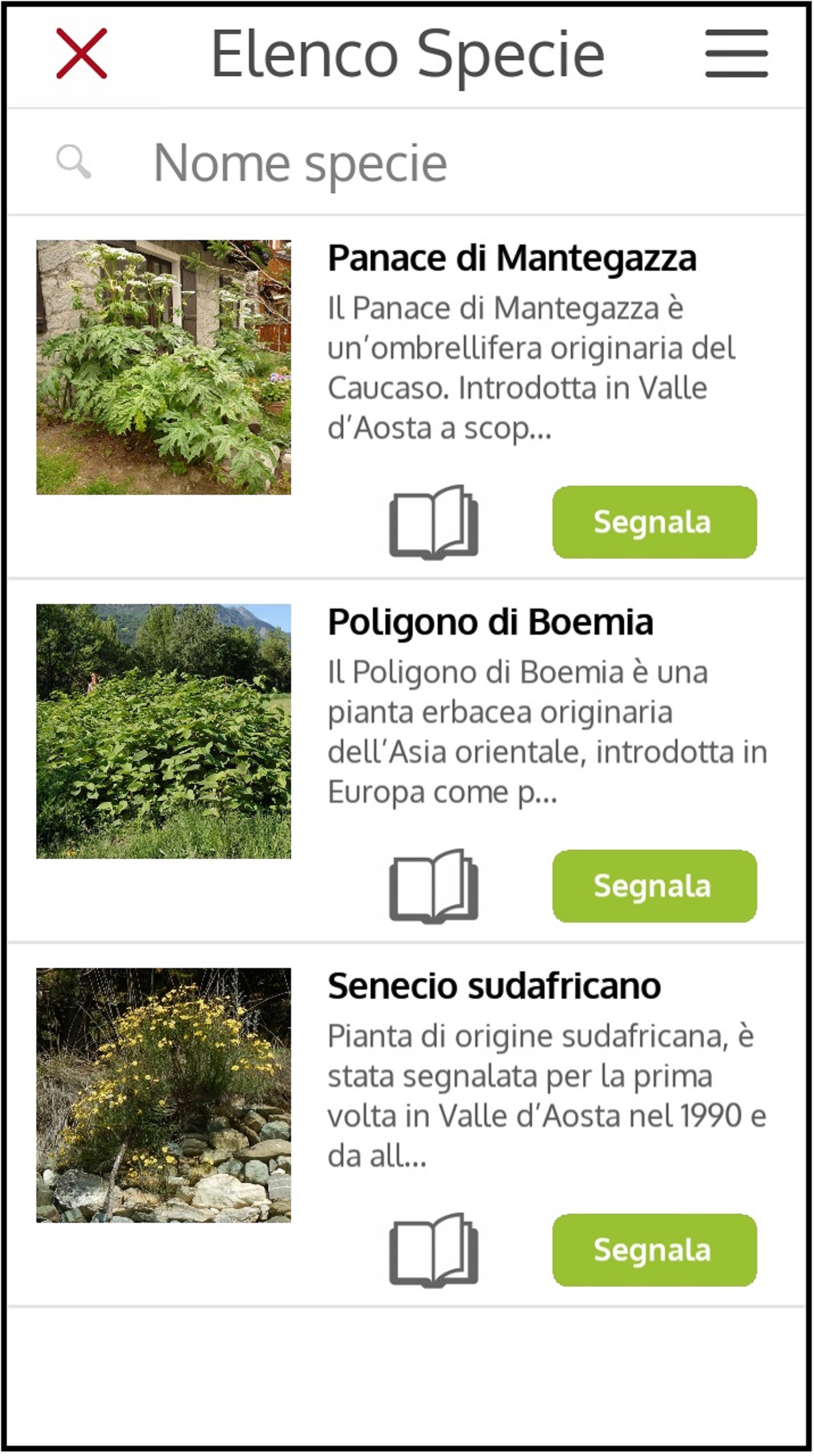Close the Elenco Specie screen
814x1456 pixels.
tap(82, 53)
